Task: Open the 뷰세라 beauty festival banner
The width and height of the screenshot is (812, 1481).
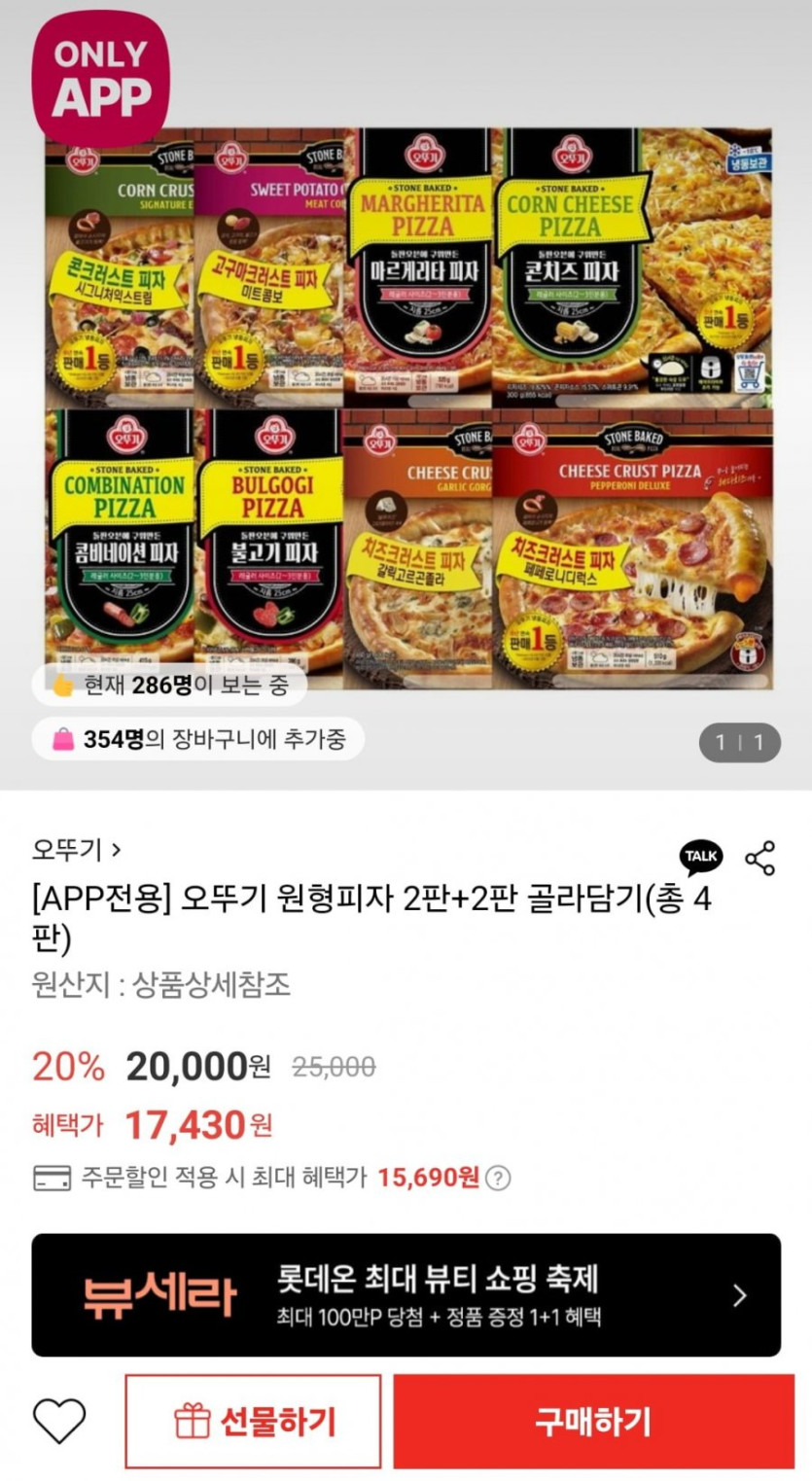Action: pos(406,1295)
